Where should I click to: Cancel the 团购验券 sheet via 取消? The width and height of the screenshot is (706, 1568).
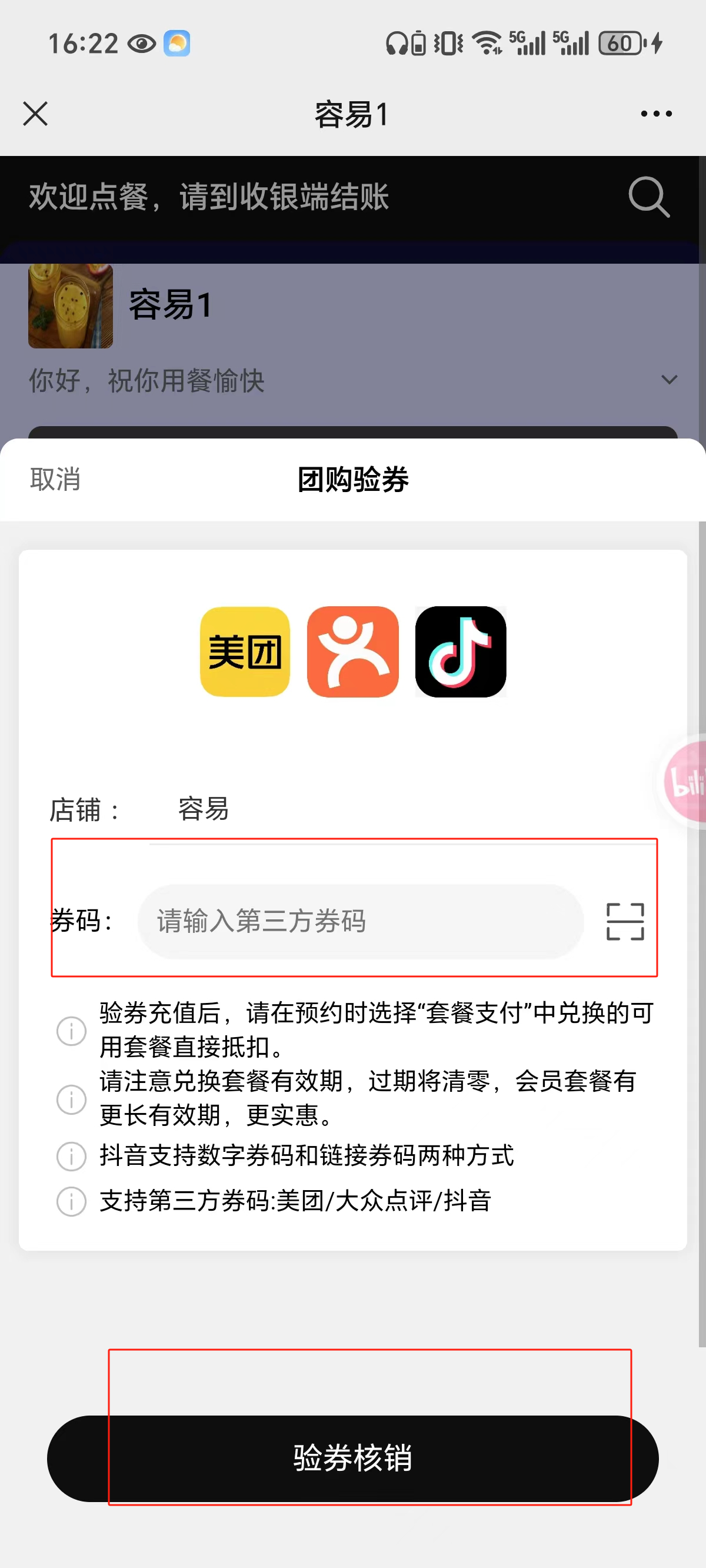click(55, 479)
